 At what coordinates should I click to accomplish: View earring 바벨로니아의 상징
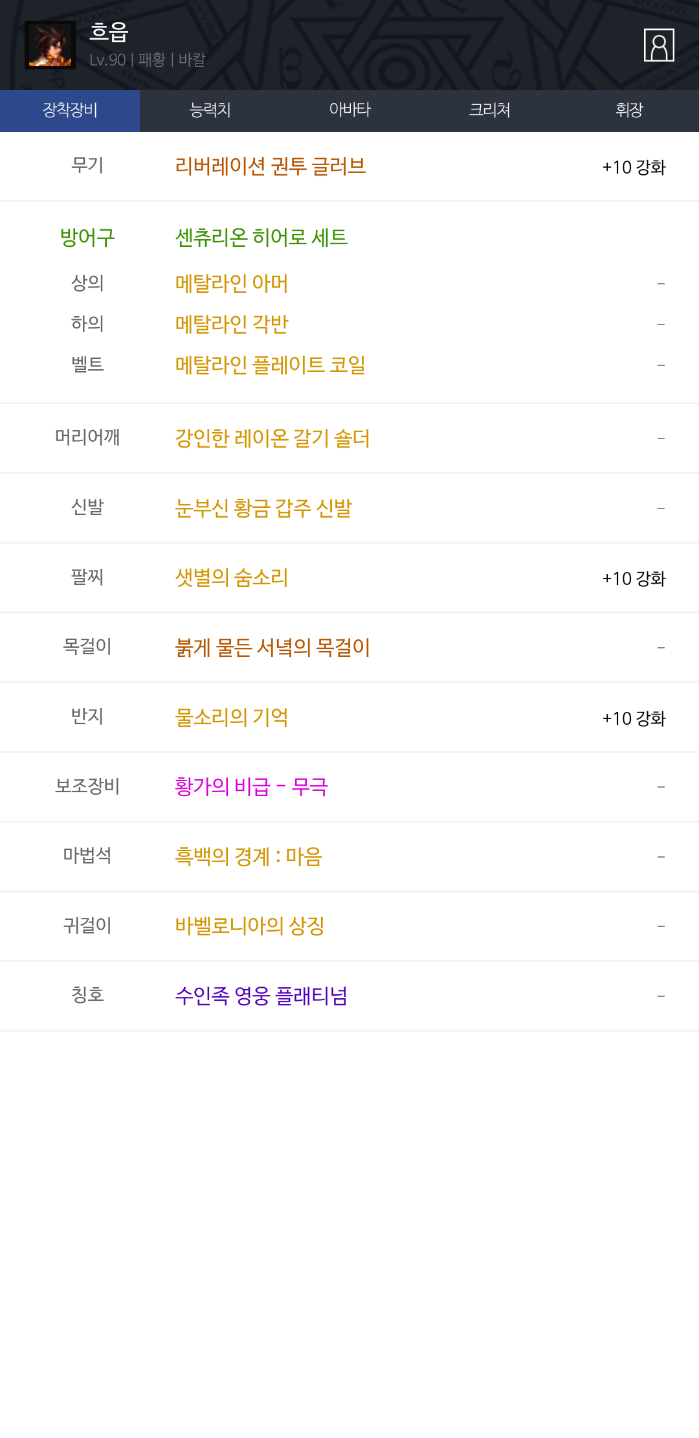250,926
